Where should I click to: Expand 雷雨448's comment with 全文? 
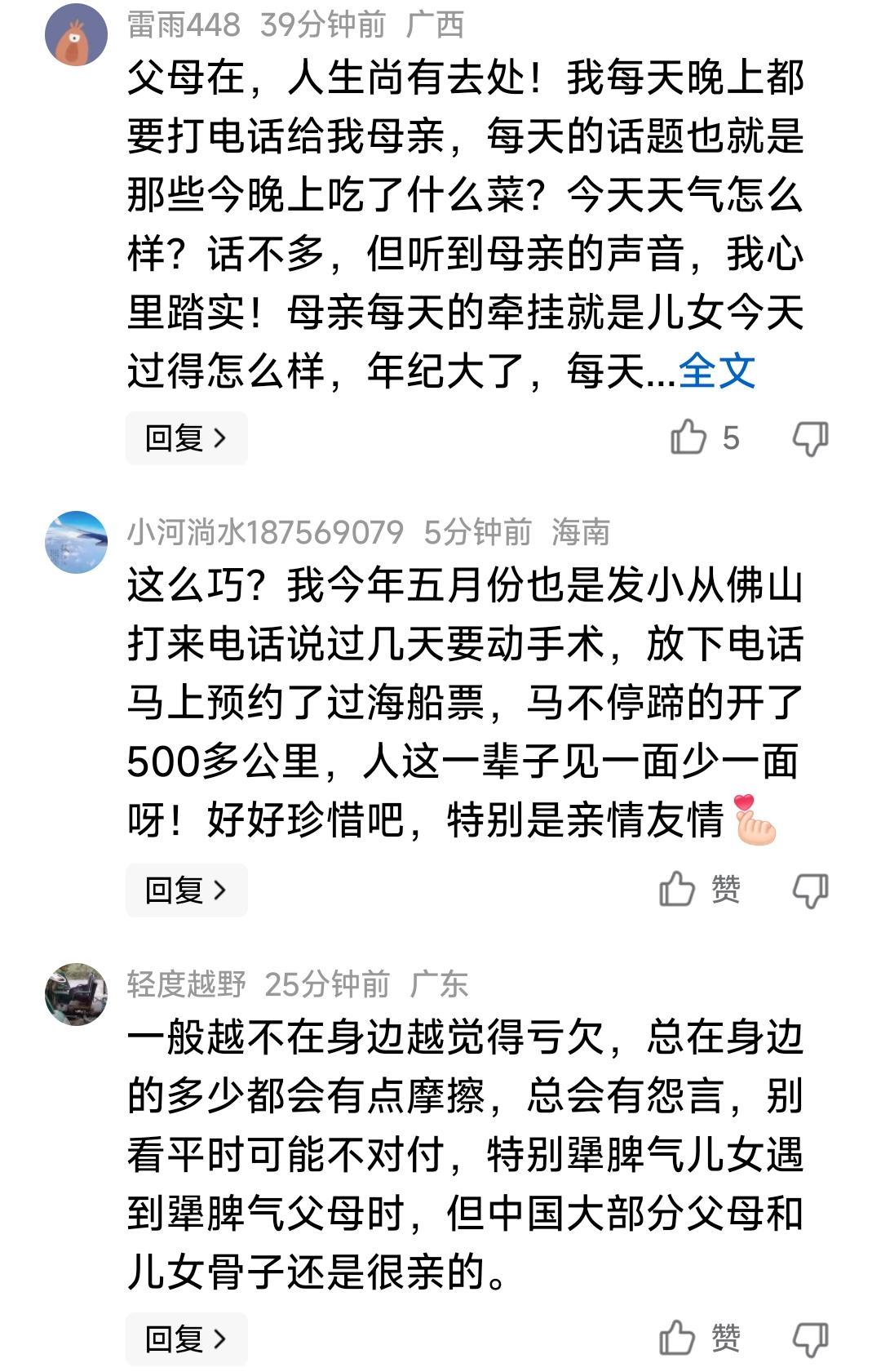point(716,372)
